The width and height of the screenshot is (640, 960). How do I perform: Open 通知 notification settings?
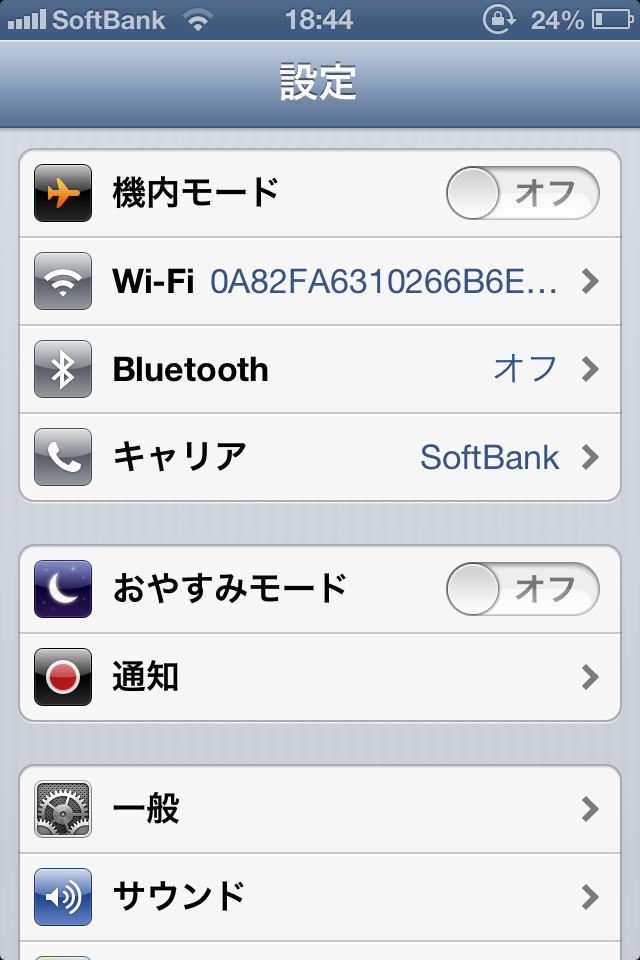[x=320, y=677]
